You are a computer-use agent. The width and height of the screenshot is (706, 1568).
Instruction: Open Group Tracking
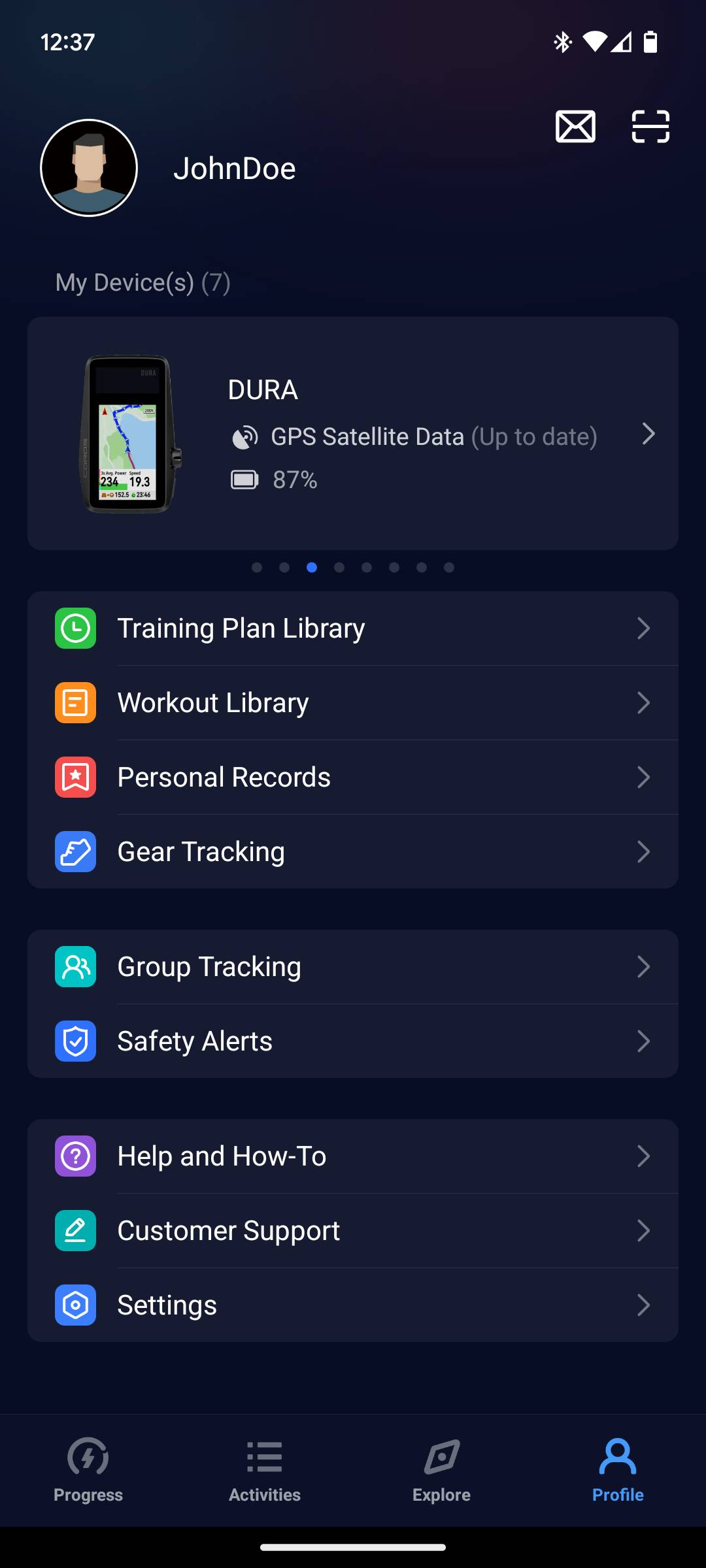353,967
